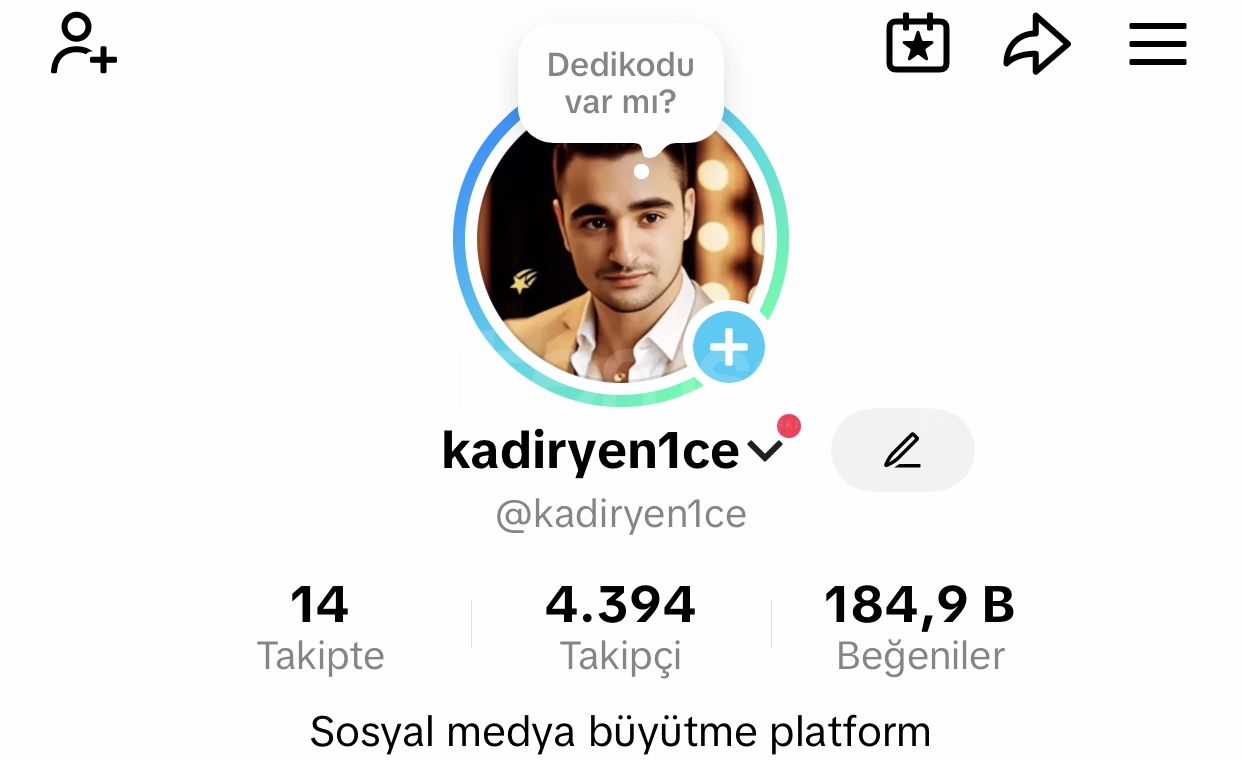Screen dimensions: 1242x760
Task: Share this profile
Action: click(1036, 44)
